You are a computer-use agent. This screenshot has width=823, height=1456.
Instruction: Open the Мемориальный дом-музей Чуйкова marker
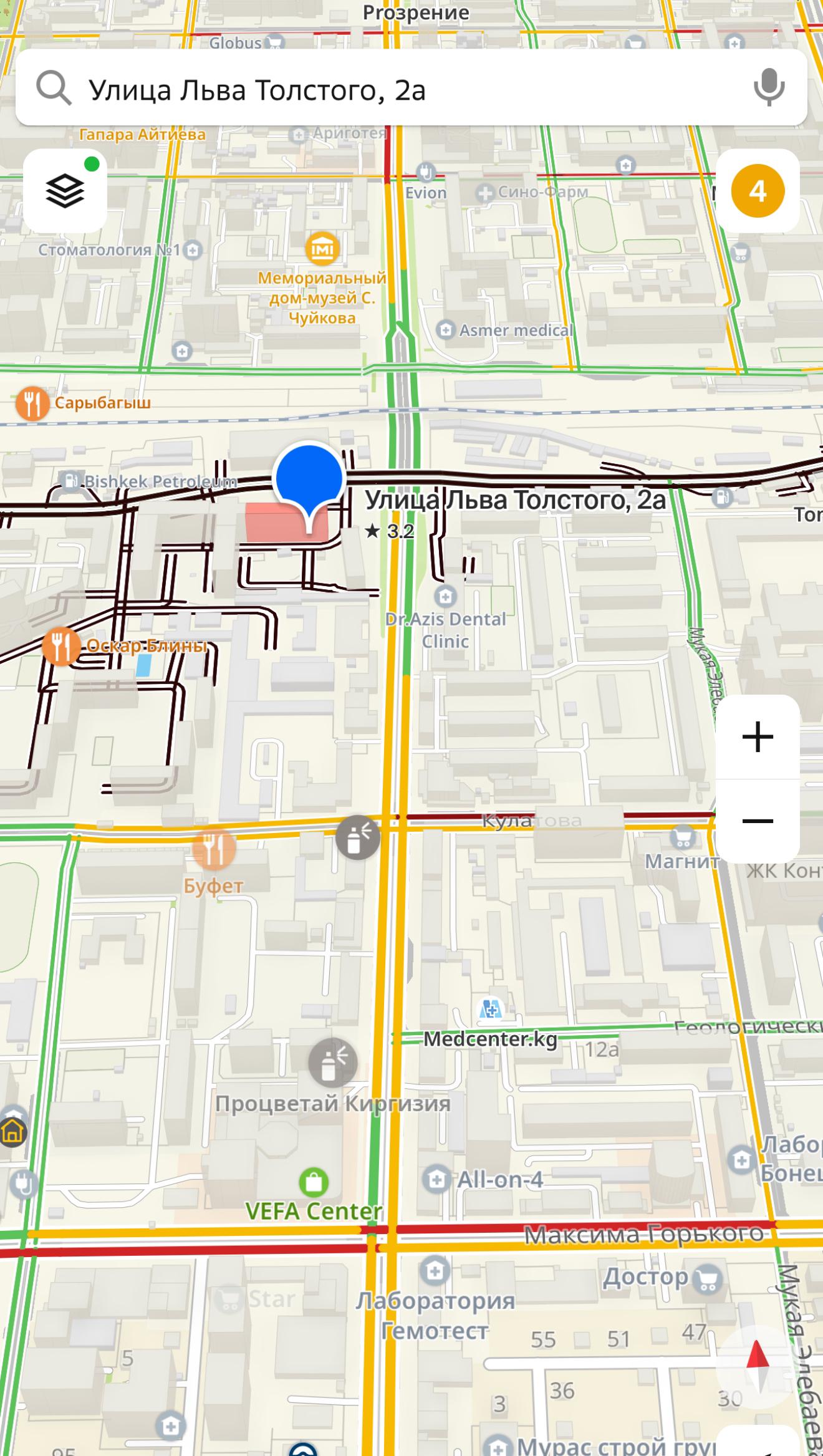[322, 249]
